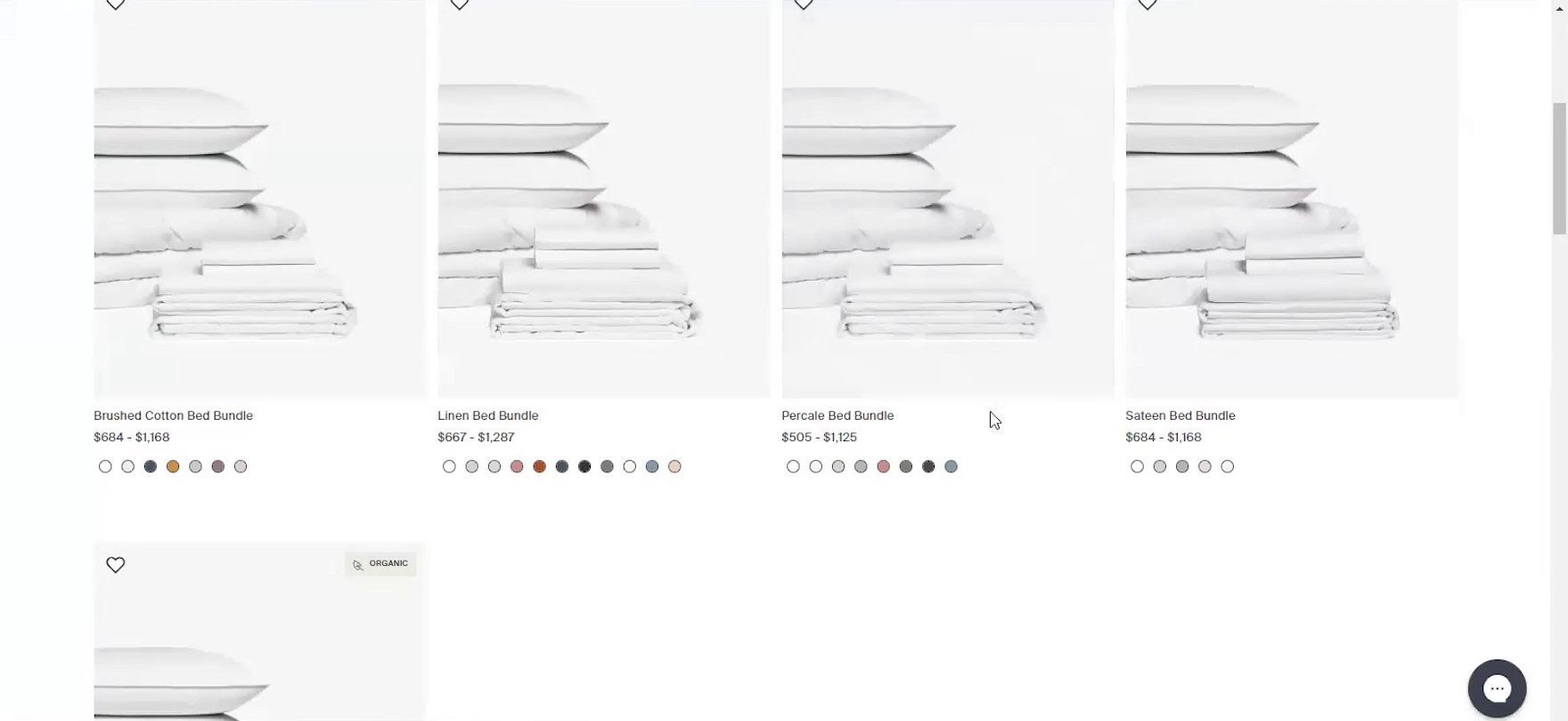Image resolution: width=1568 pixels, height=721 pixels.
Task: Choose black swatch for Linen Bed Bundle
Action: pos(584,466)
